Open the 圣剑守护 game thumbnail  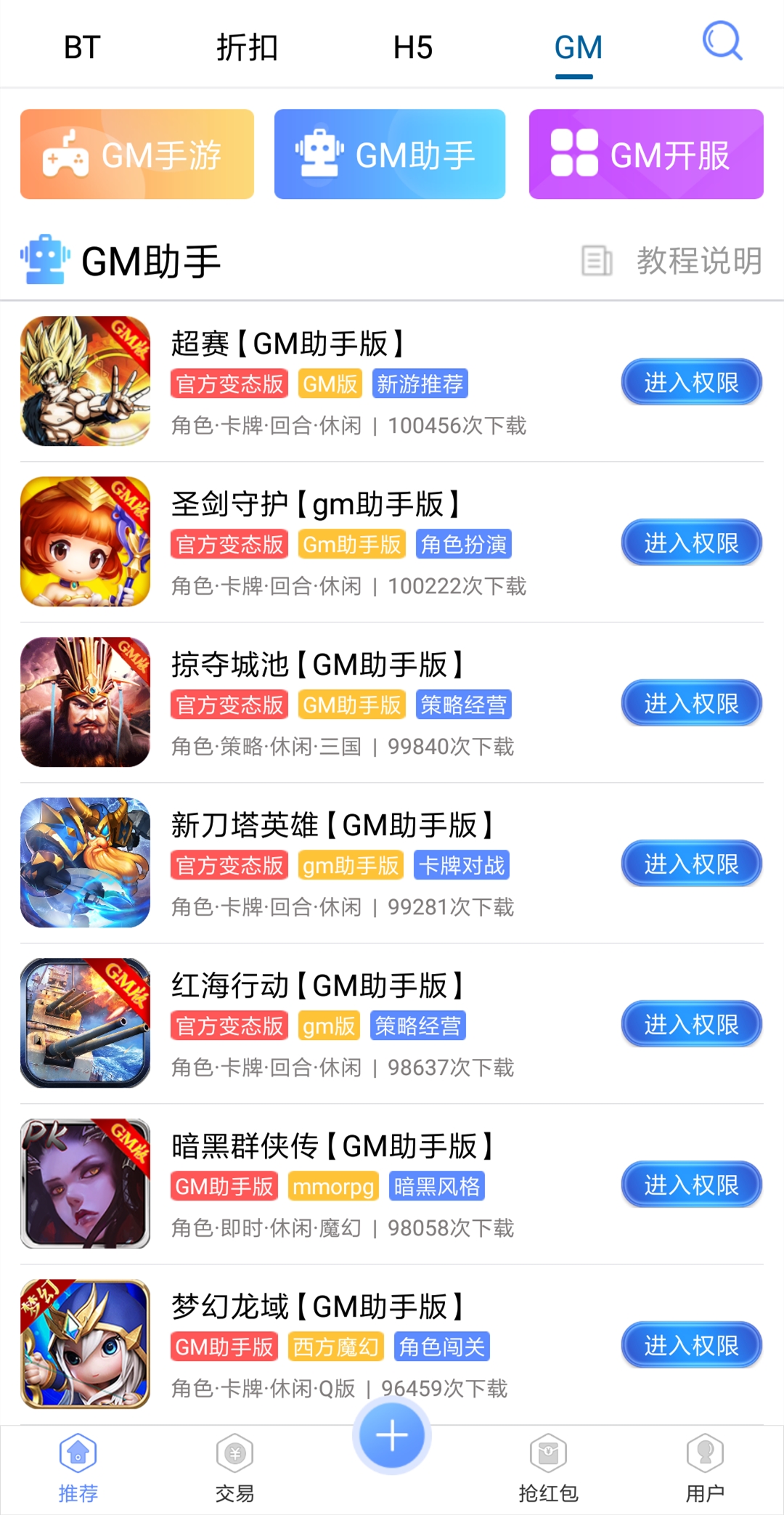tap(85, 542)
